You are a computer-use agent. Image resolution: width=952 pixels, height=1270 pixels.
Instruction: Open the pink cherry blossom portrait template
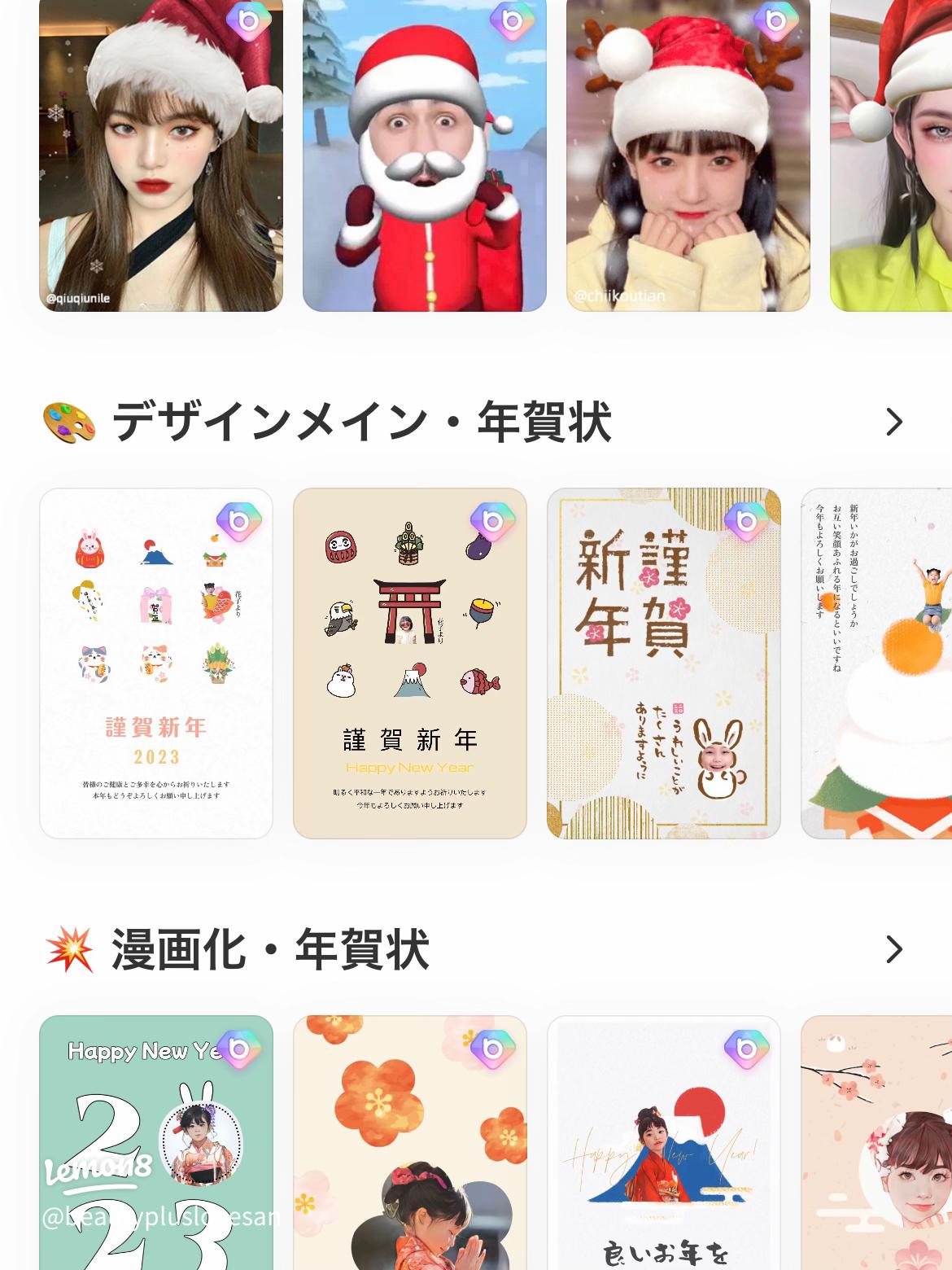(x=879, y=1142)
